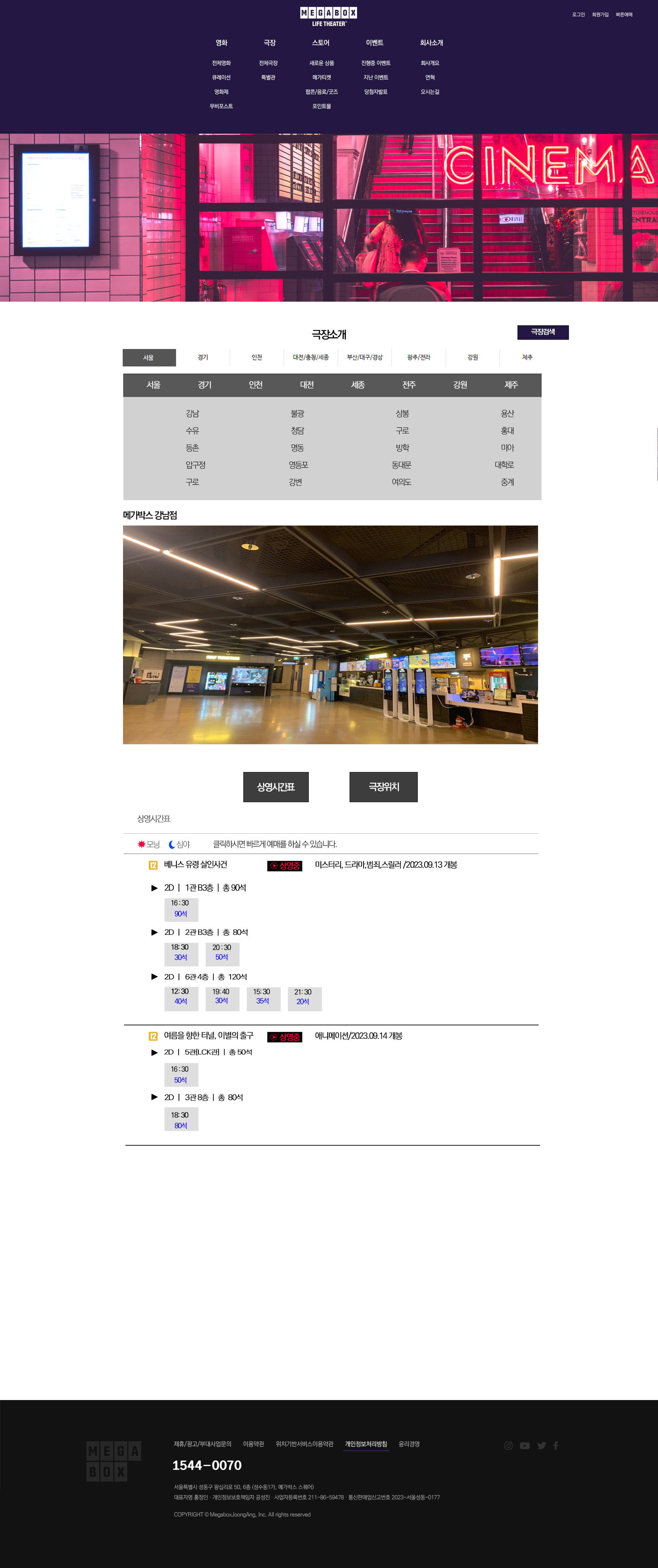Select the 홍대 theater

pyautogui.click(x=507, y=430)
